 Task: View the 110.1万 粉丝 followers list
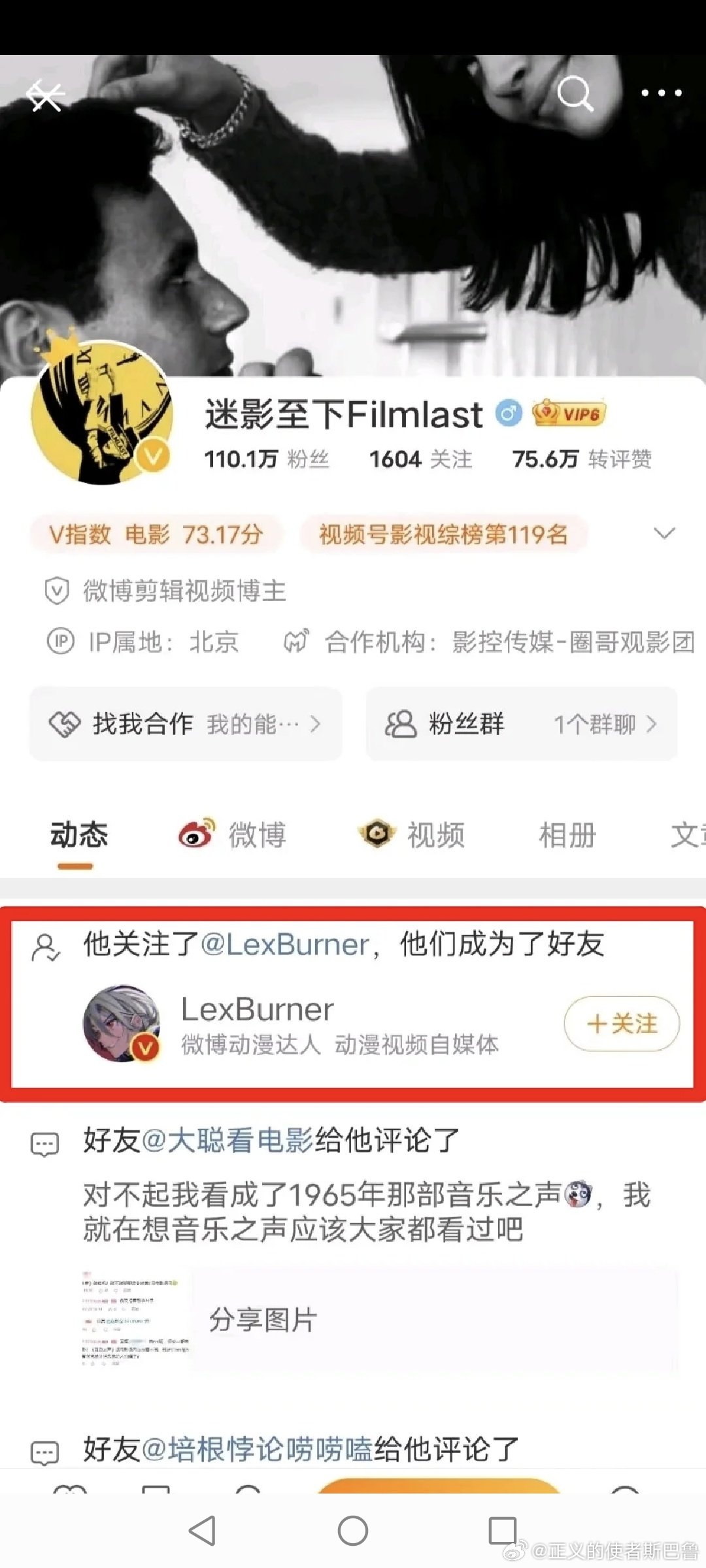tap(267, 459)
